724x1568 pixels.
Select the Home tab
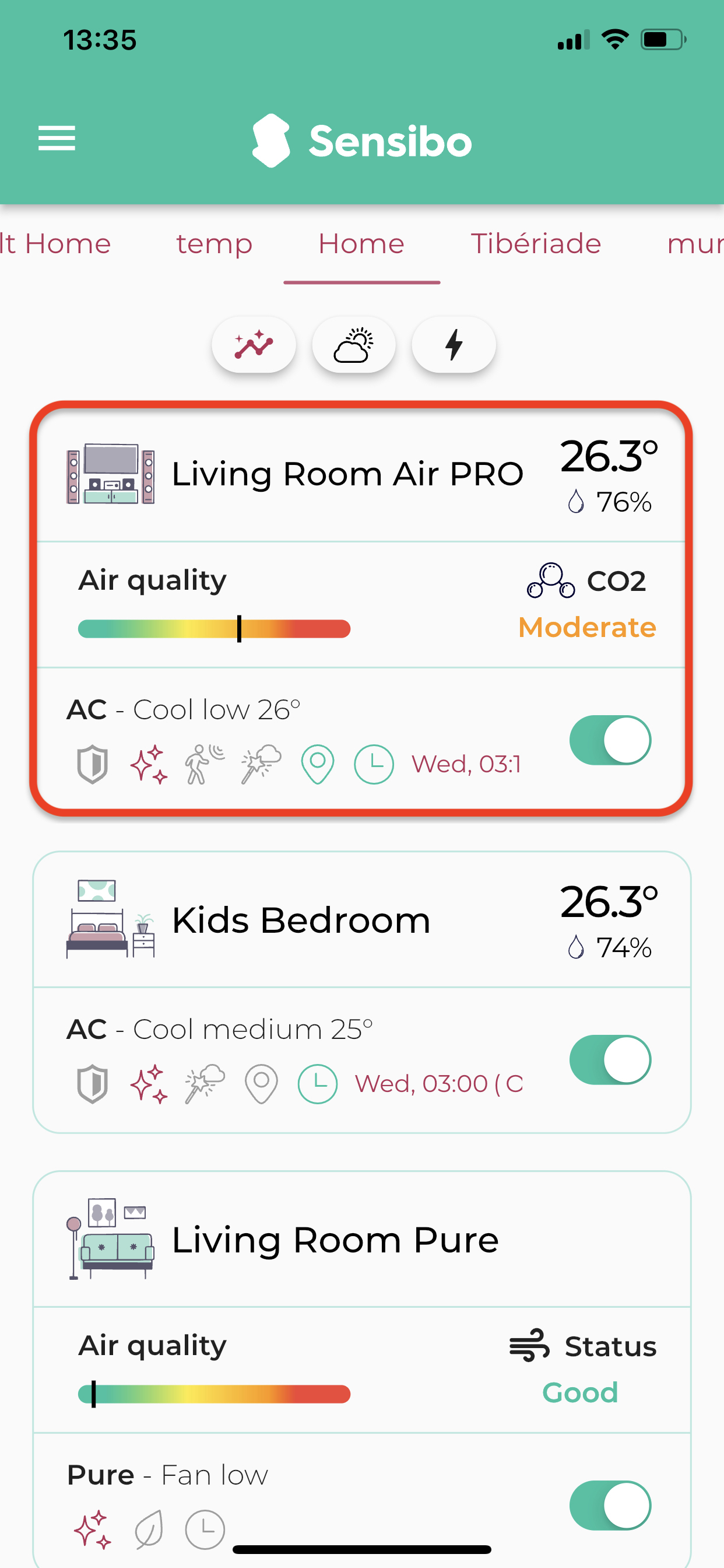tap(361, 244)
